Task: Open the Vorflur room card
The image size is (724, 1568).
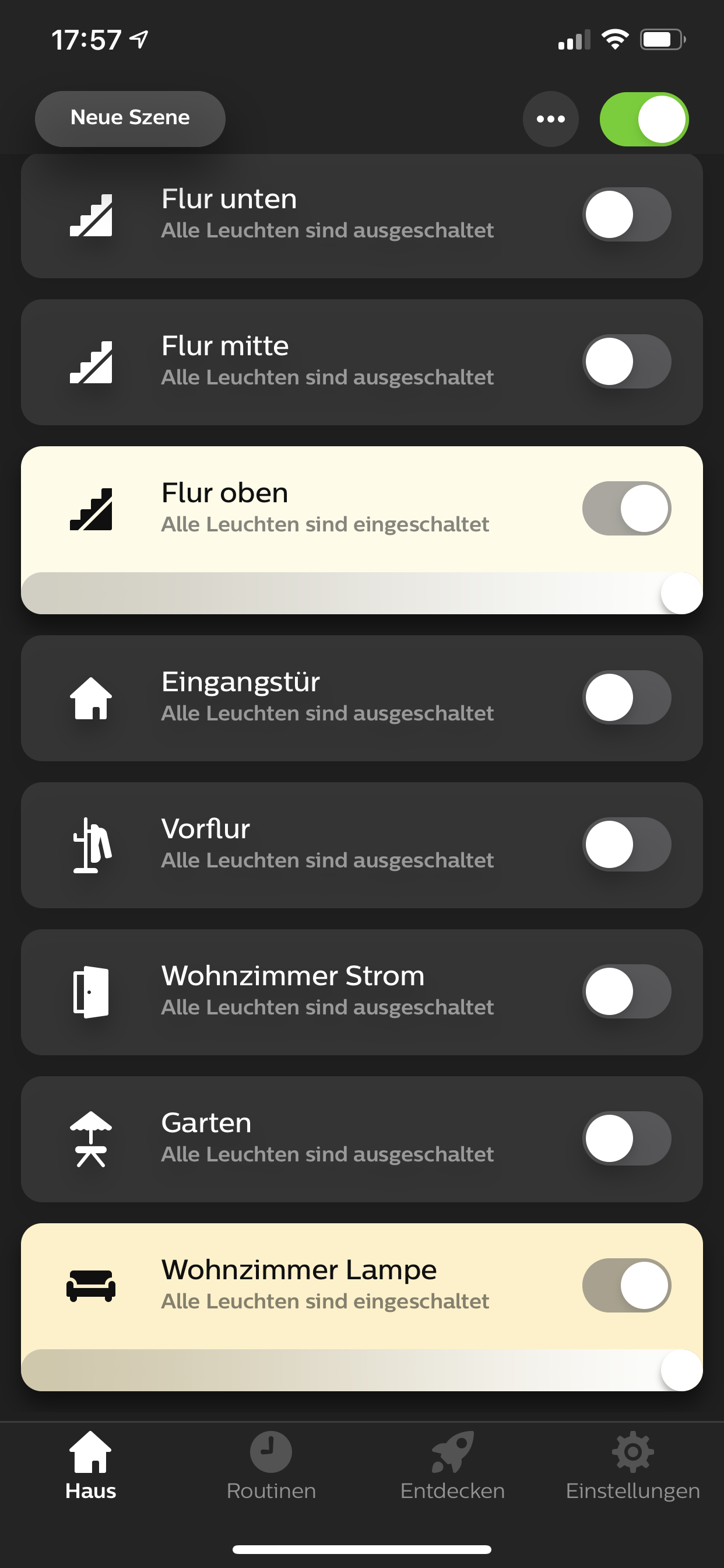Action: 329,844
